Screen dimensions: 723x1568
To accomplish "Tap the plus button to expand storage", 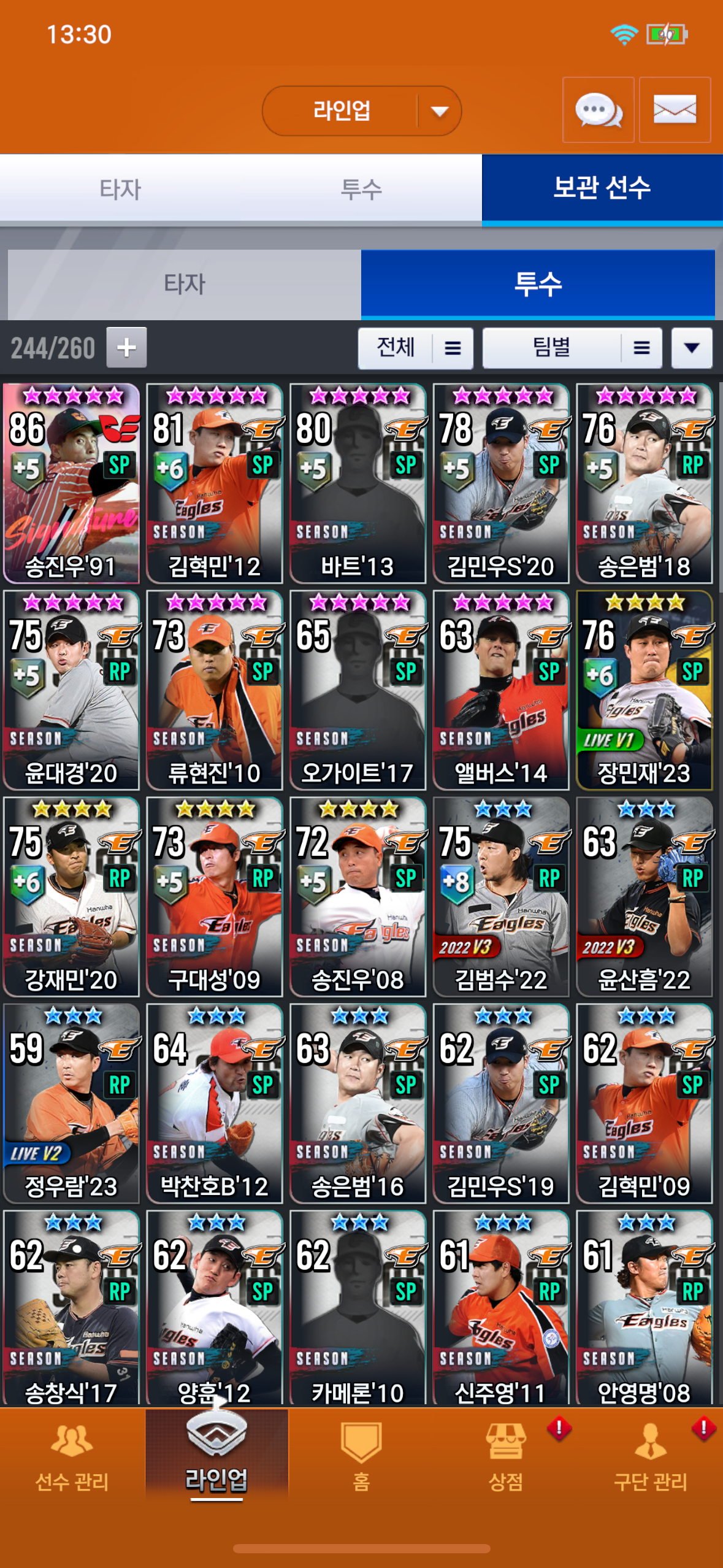I will point(126,348).
